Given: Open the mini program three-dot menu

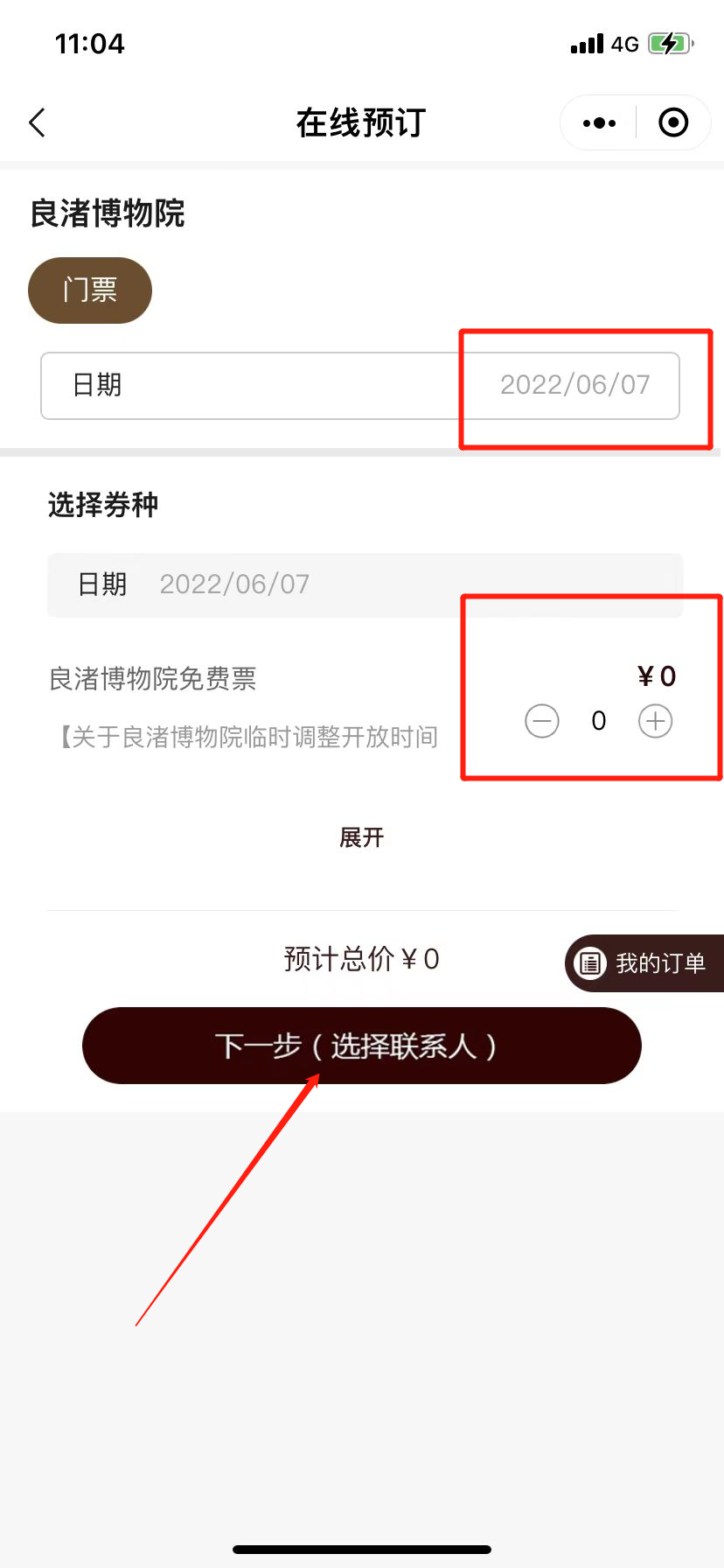Looking at the screenshot, I should (x=599, y=123).
